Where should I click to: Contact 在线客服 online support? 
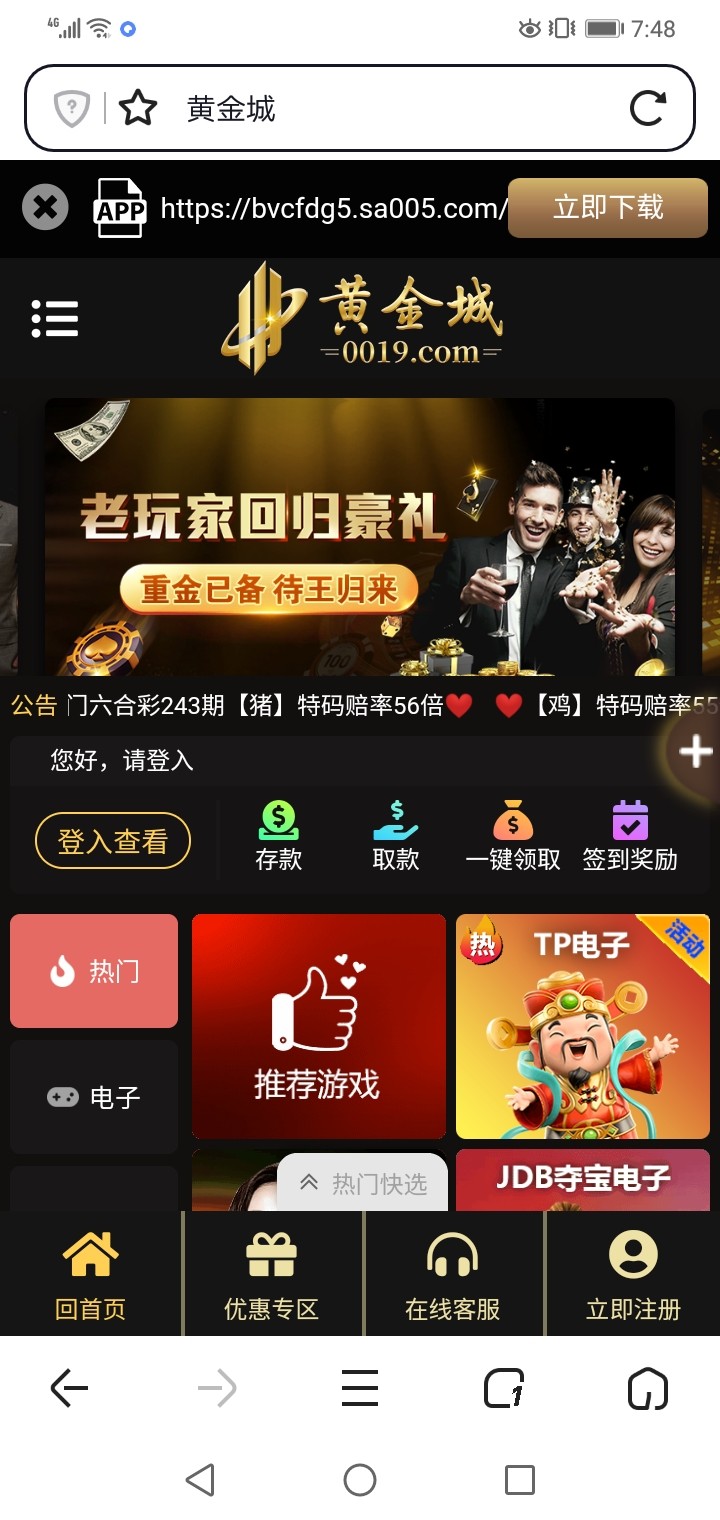click(452, 1275)
